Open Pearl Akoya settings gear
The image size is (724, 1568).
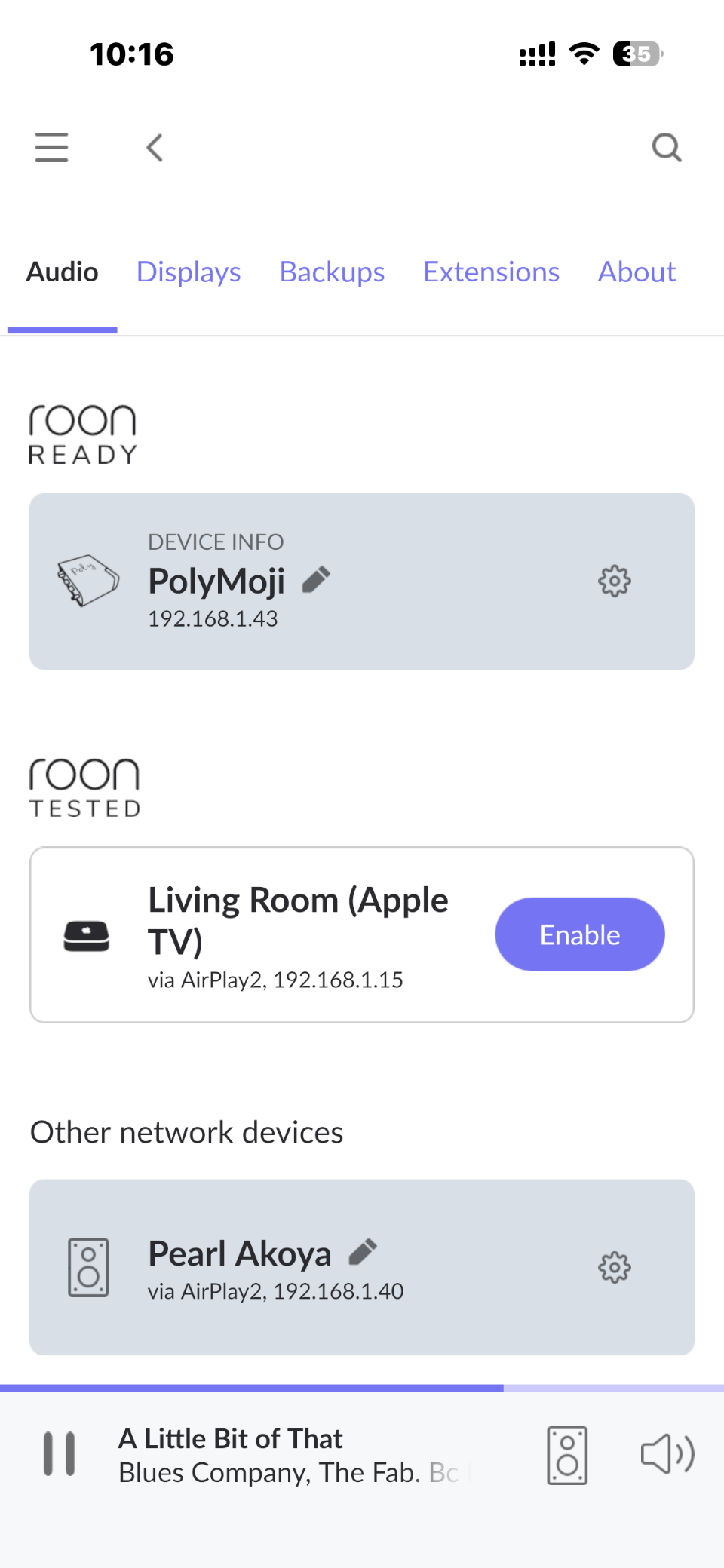(x=615, y=1267)
